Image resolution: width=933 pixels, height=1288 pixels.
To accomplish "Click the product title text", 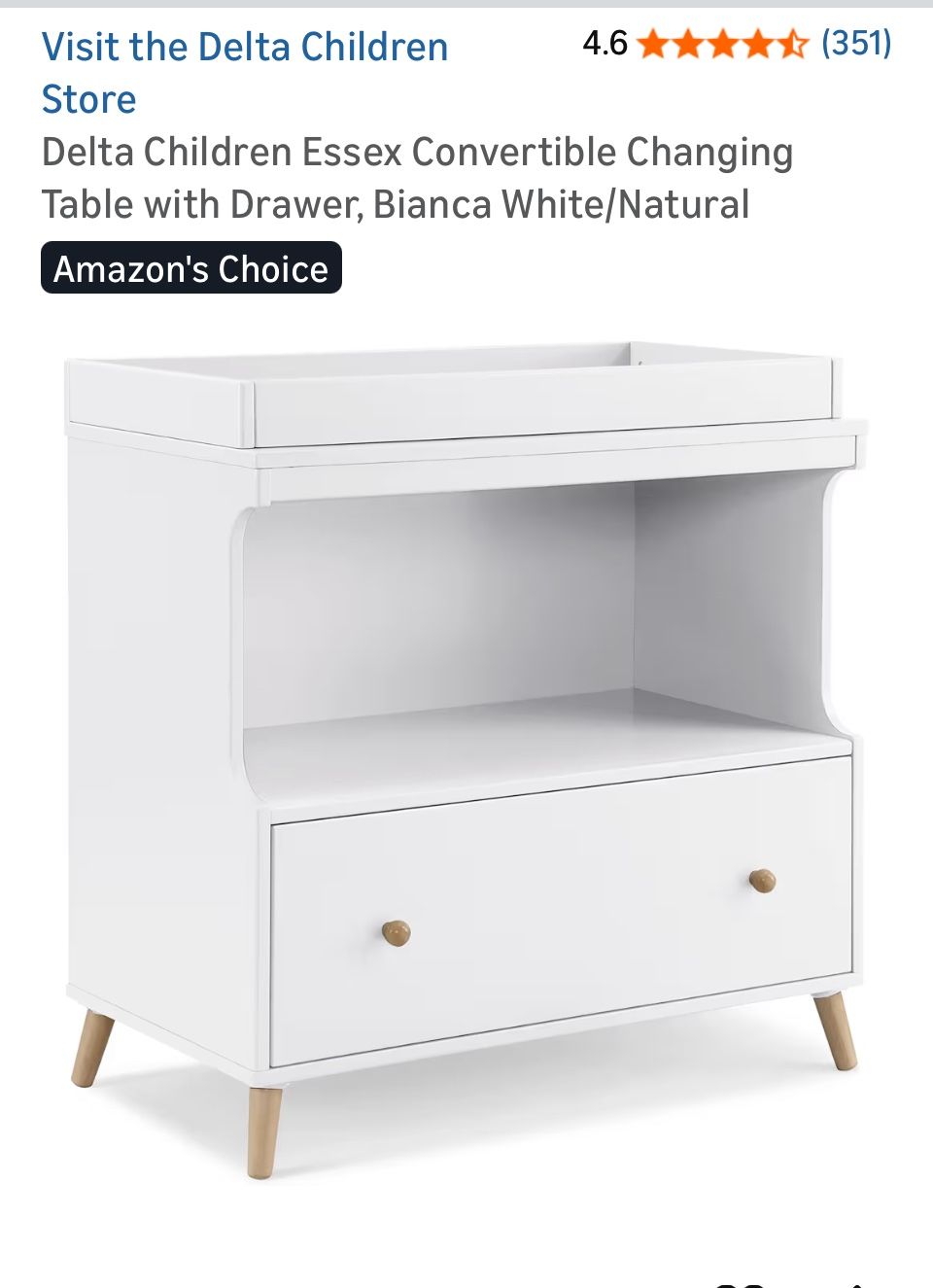I will [418, 177].
